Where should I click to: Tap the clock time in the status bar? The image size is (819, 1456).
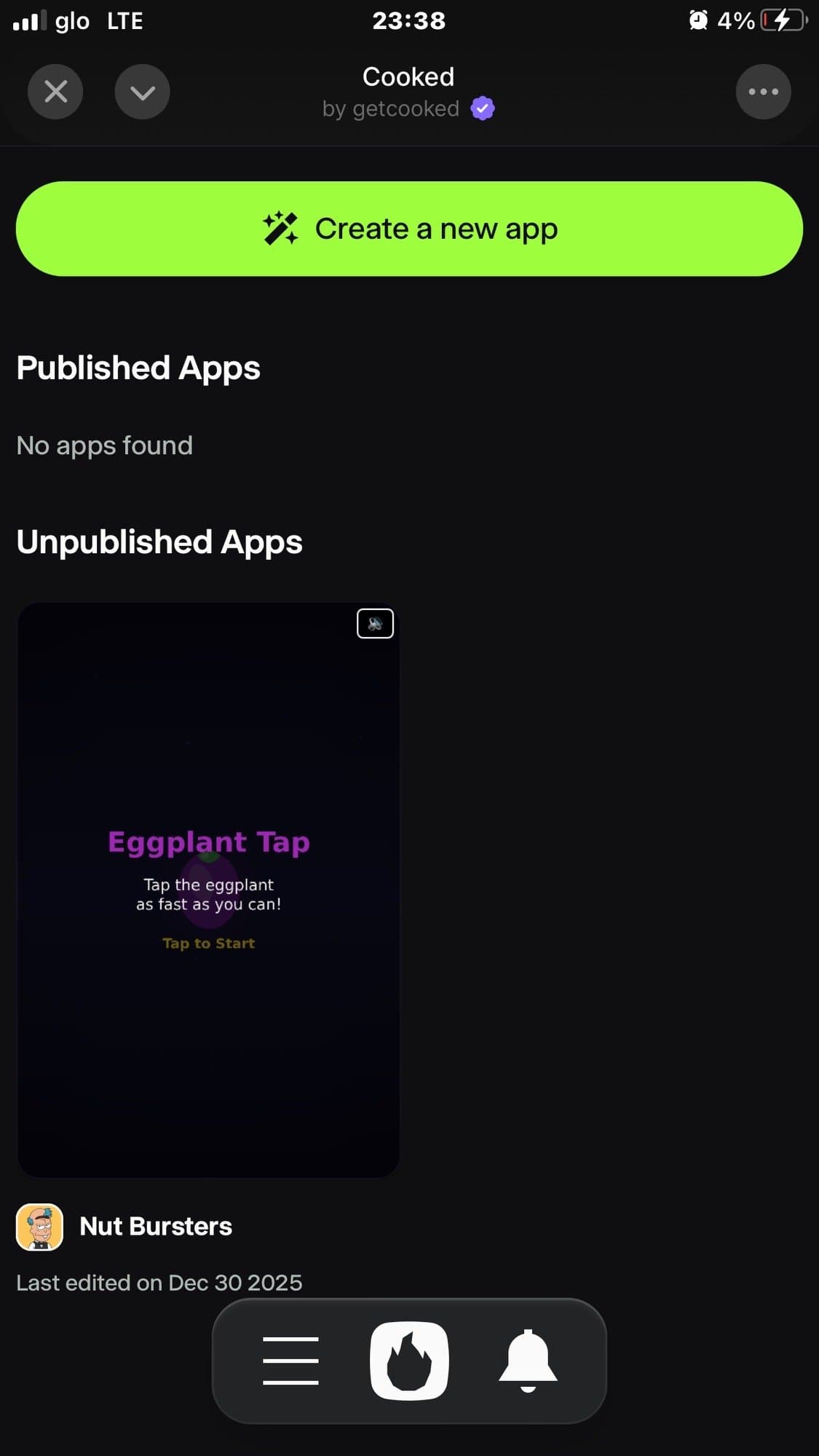(x=408, y=20)
